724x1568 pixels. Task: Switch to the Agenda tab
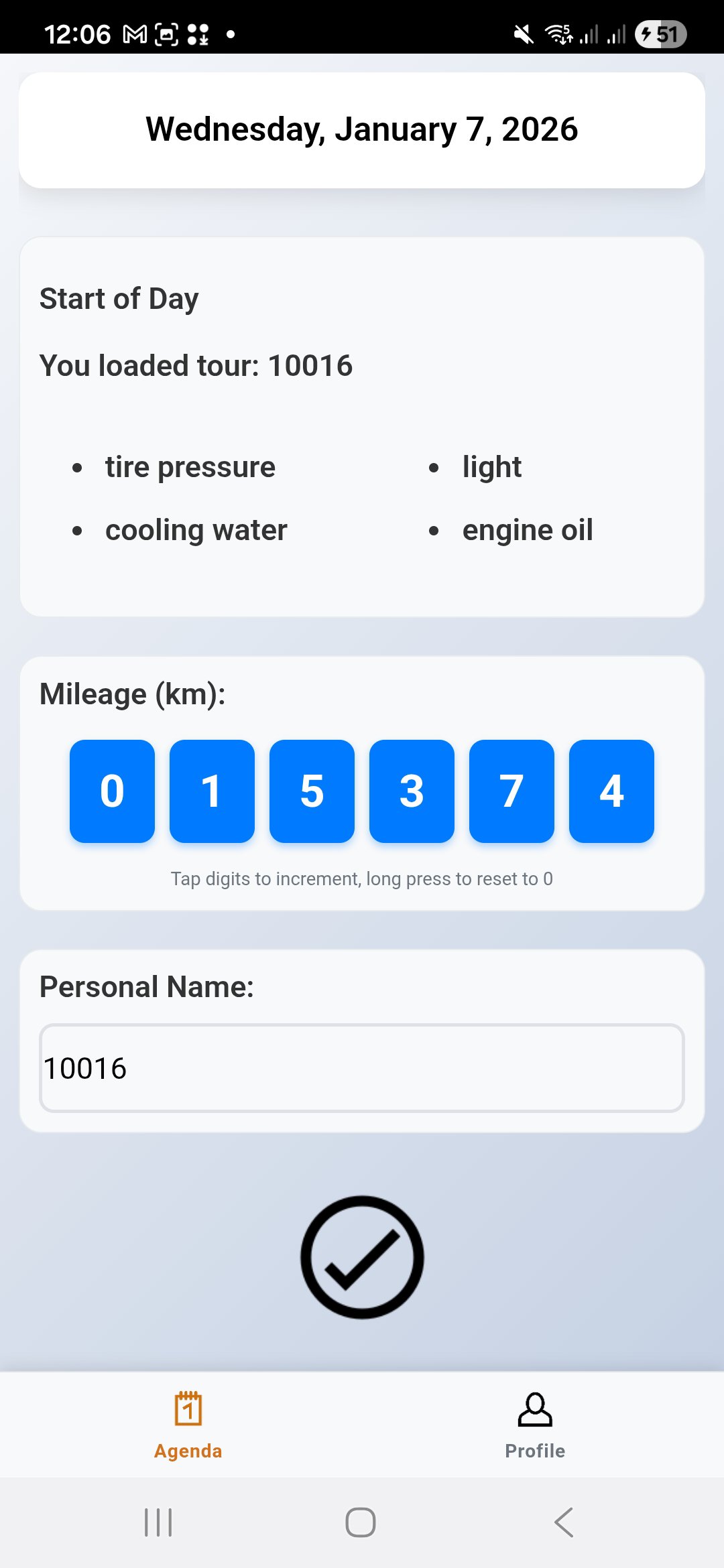(188, 1425)
